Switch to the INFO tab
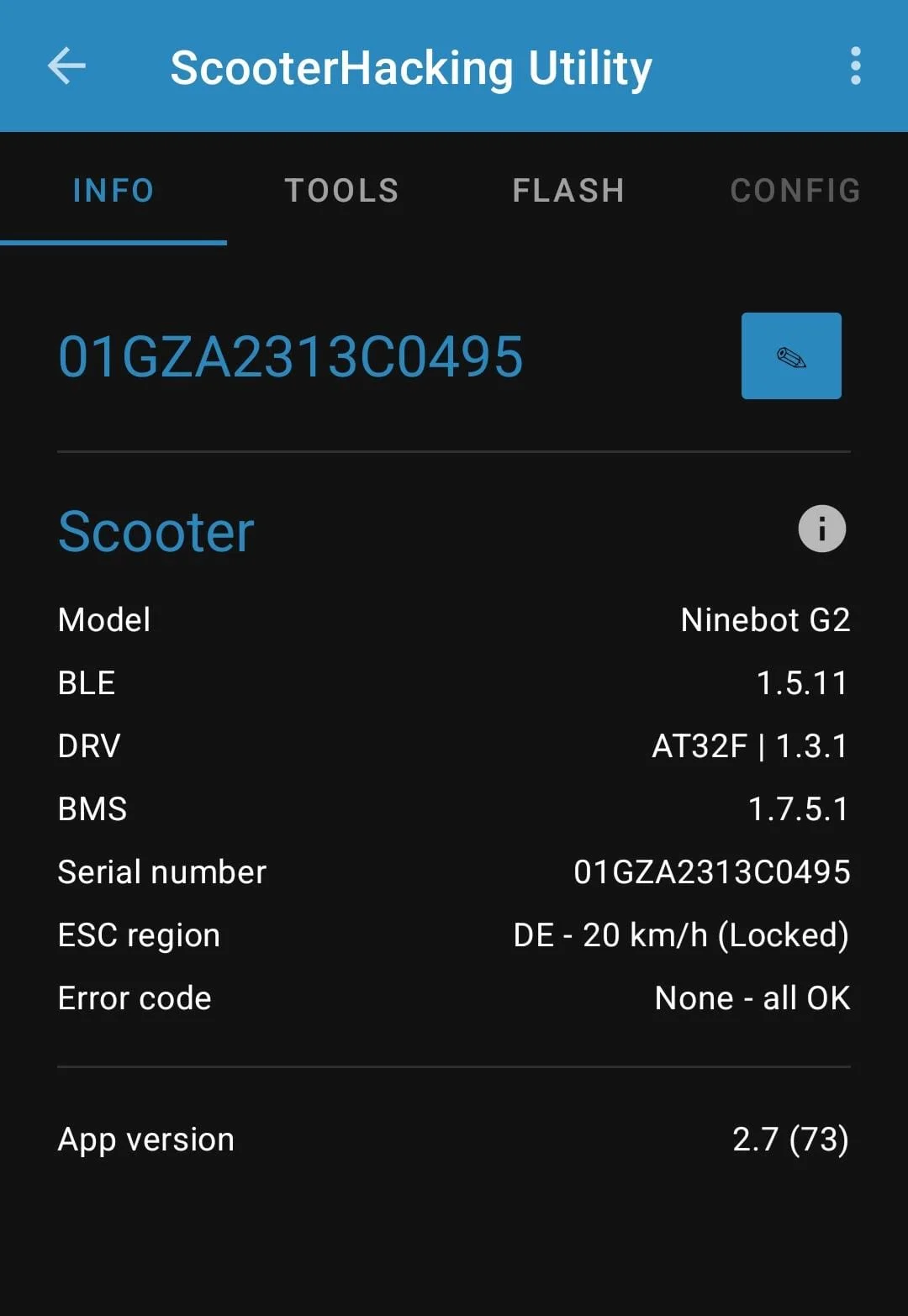 click(113, 191)
